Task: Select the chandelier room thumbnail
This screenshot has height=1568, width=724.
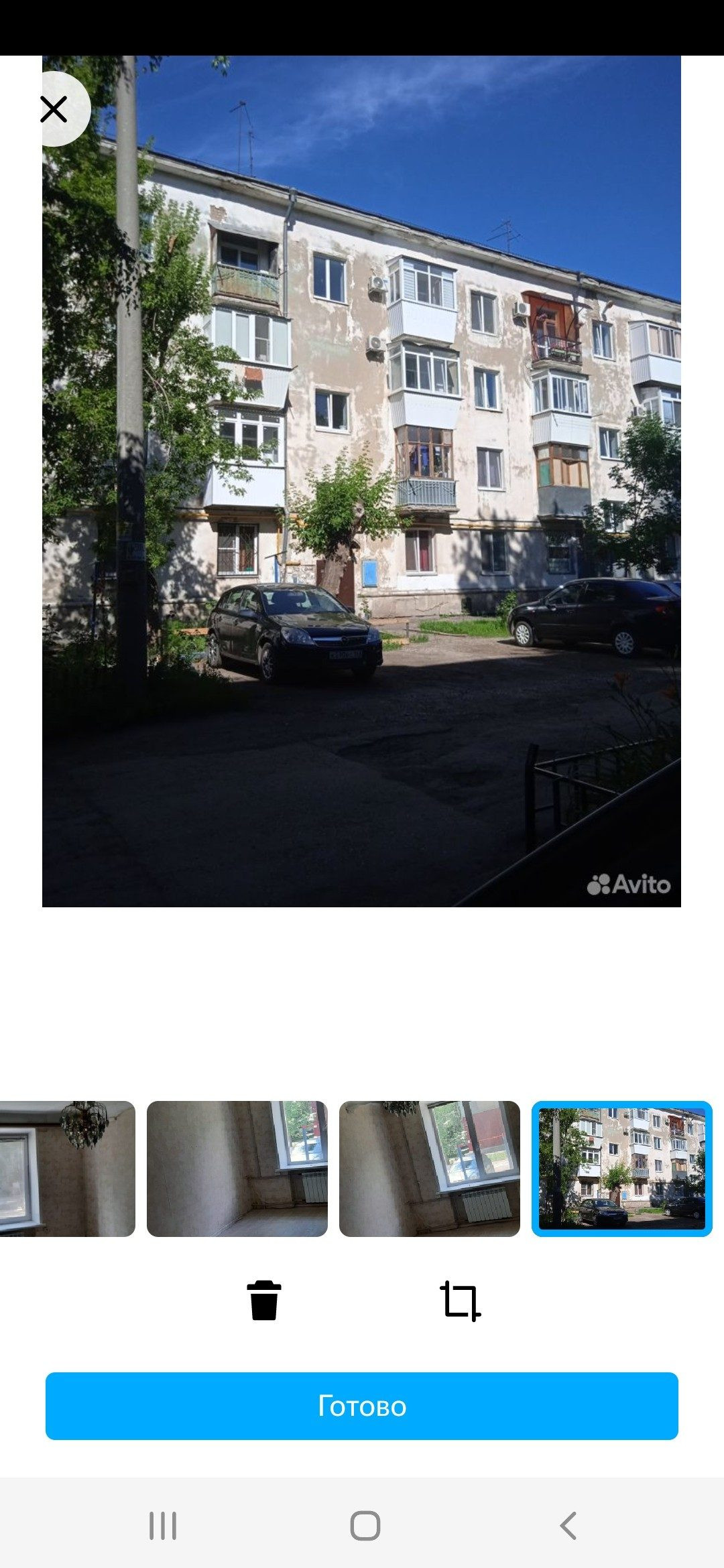Action: [x=67, y=1169]
